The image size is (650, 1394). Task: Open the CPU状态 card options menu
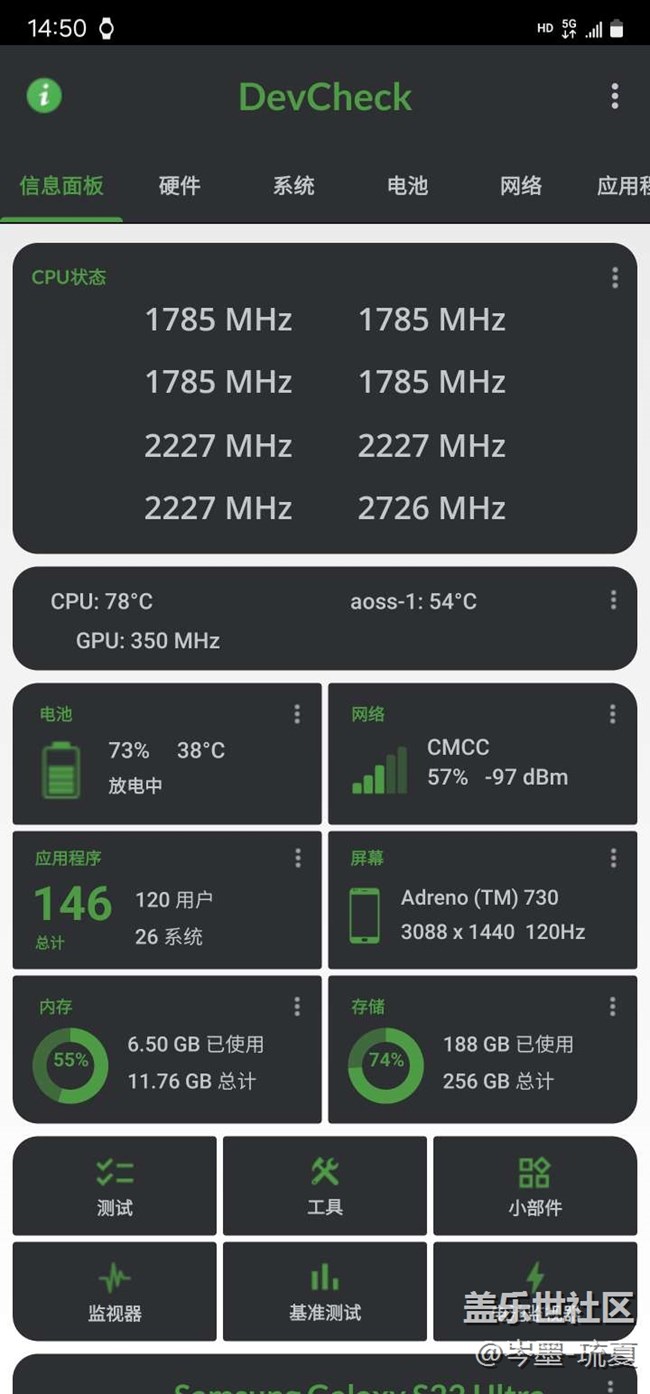click(x=614, y=278)
